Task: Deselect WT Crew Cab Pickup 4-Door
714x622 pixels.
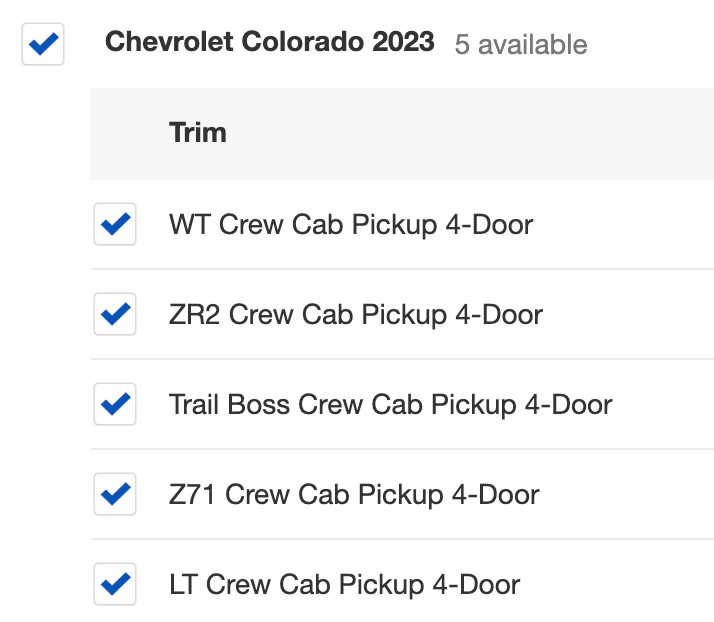Action: coord(115,224)
